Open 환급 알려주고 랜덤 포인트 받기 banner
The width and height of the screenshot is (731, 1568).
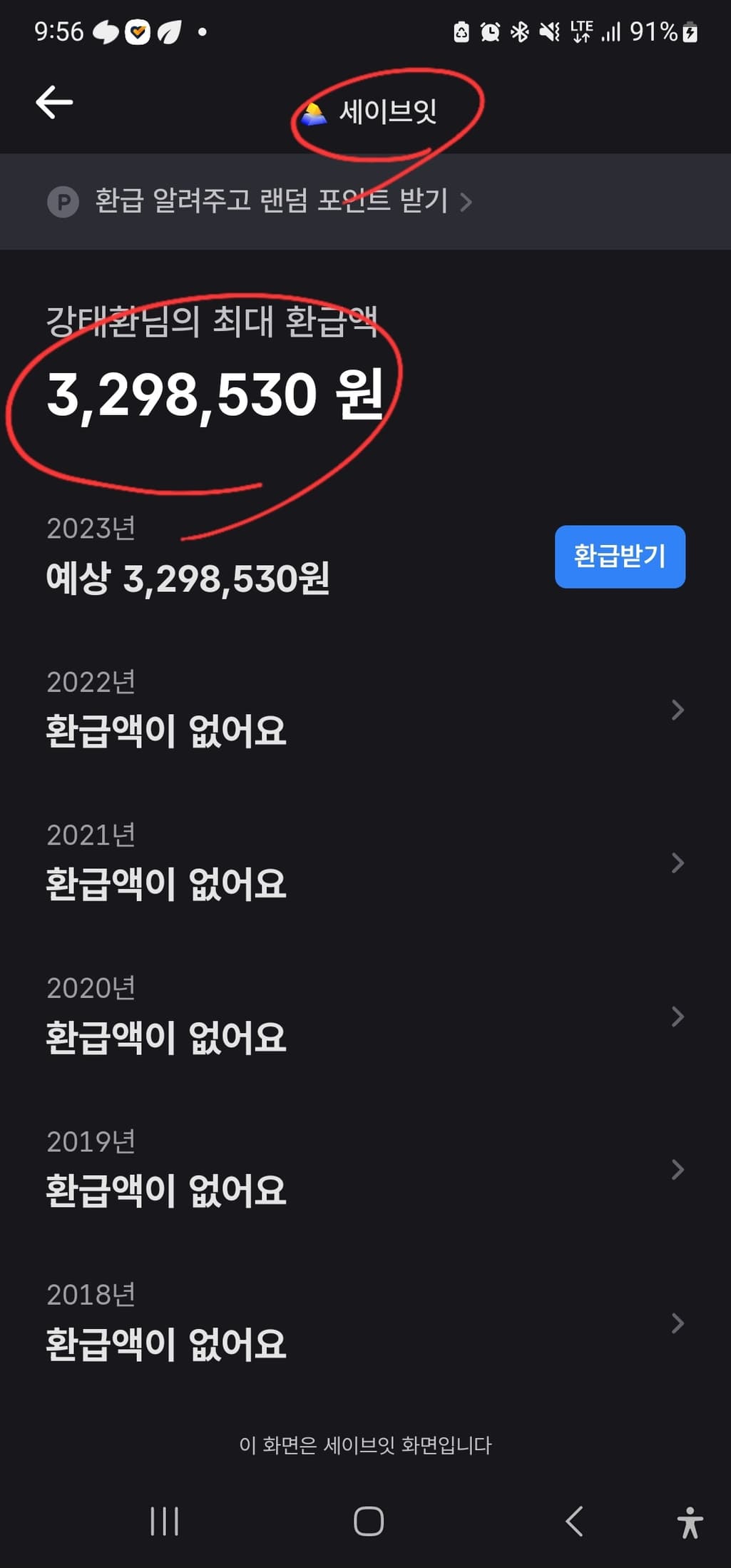click(271, 201)
